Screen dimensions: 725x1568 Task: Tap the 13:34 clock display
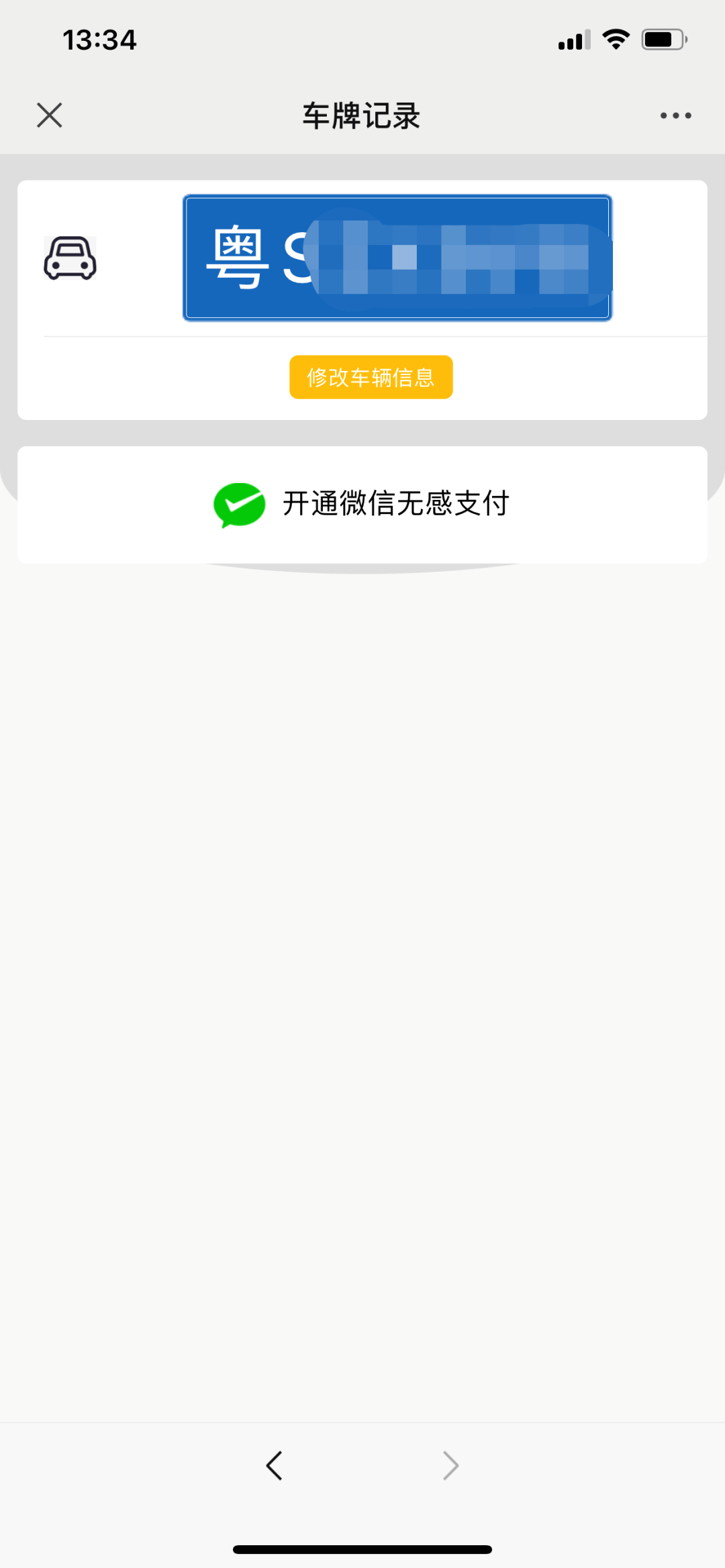(101, 40)
